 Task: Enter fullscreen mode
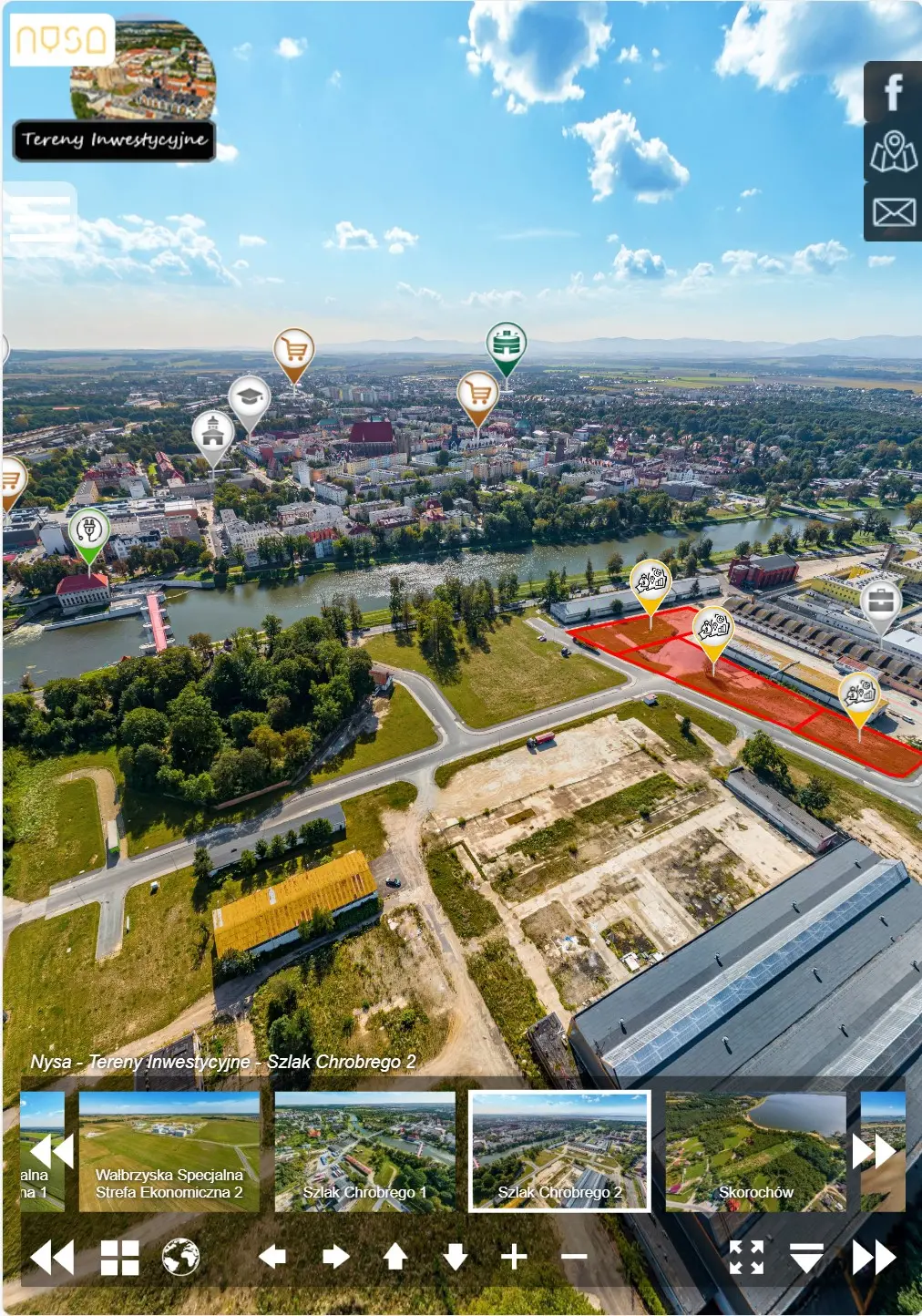coord(746,1258)
